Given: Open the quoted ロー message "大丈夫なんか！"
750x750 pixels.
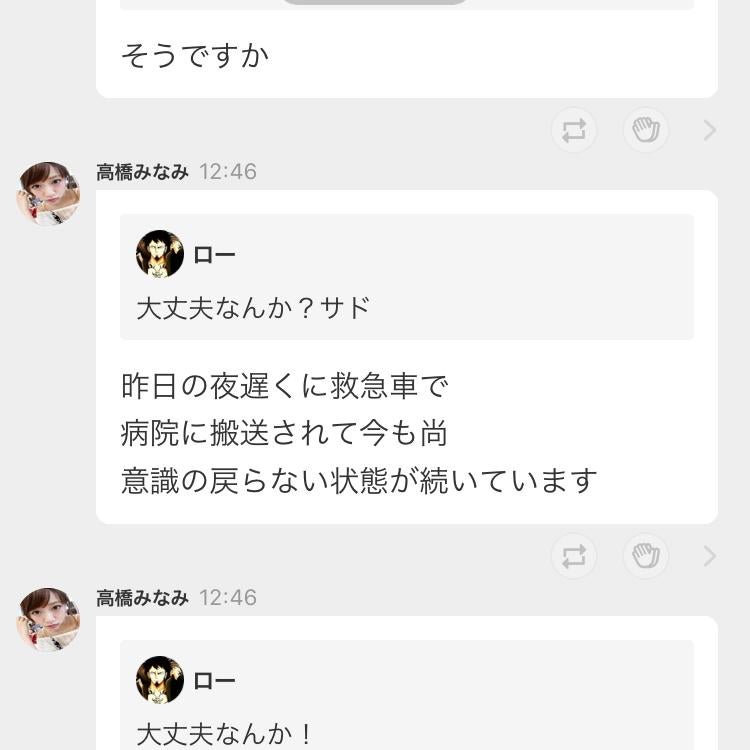Looking at the screenshot, I should [406, 700].
